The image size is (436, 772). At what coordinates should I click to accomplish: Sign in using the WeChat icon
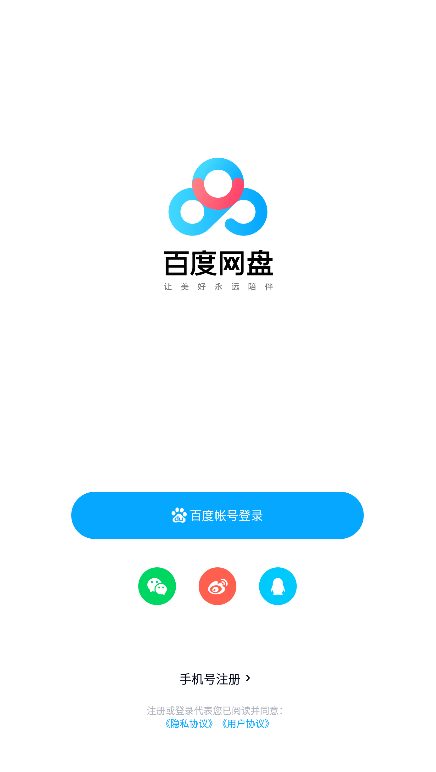[x=157, y=586]
